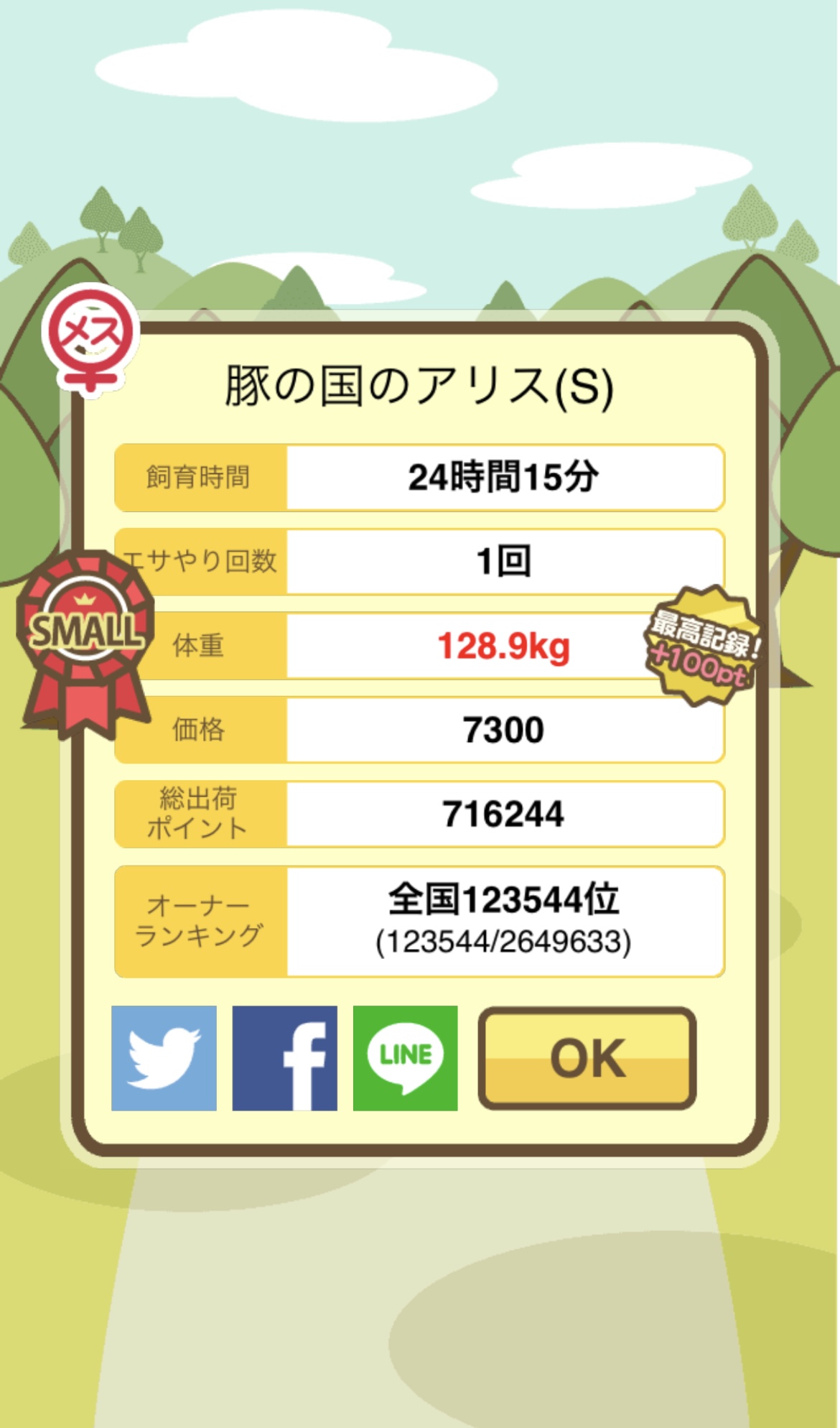Image resolution: width=840 pixels, height=1428 pixels.
Task: Confirm the result with OK
Action: tap(587, 1058)
